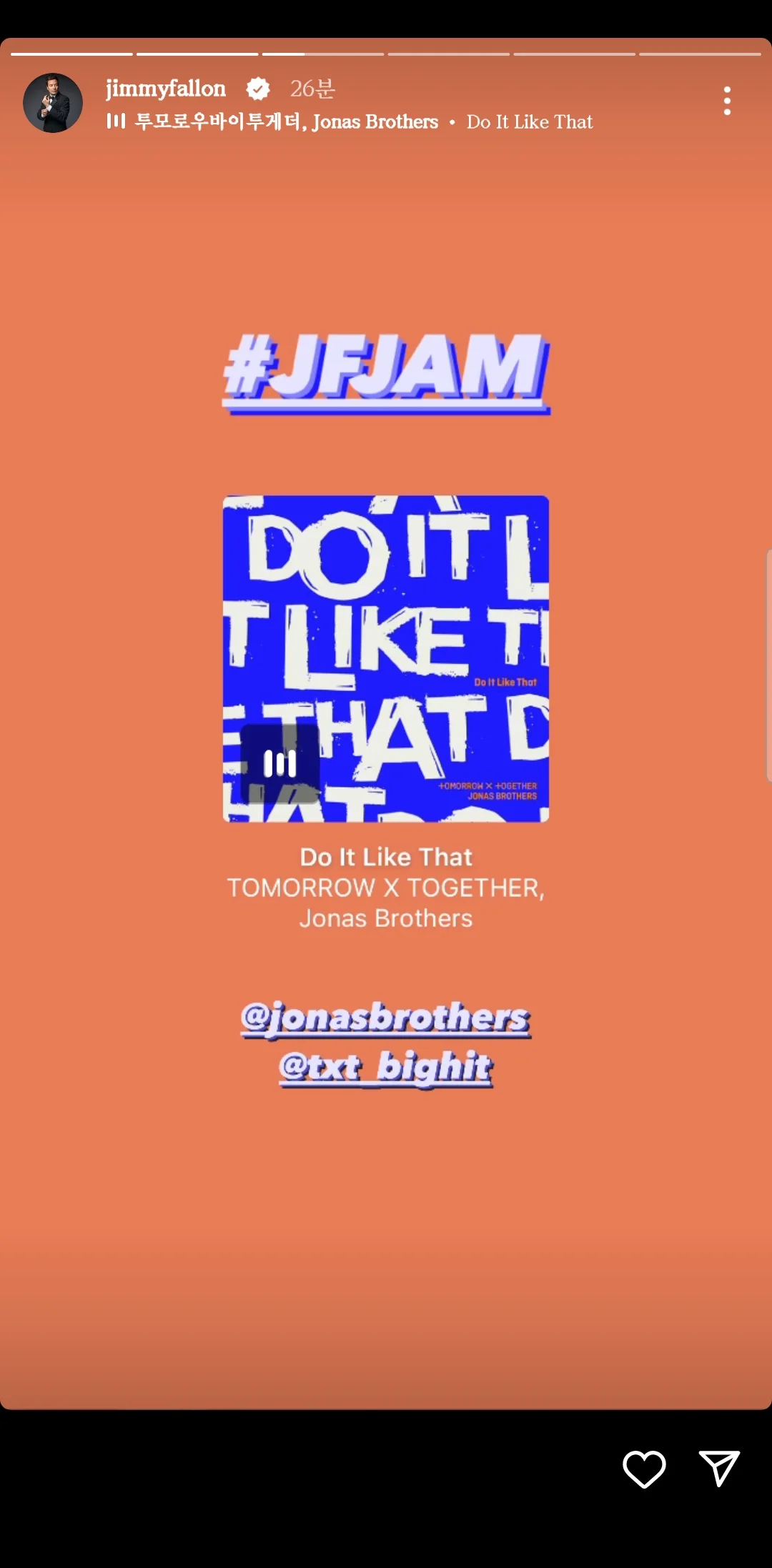This screenshot has width=772, height=1568.
Task: Open the jimmyfallon username link
Action: tap(166, 89)
